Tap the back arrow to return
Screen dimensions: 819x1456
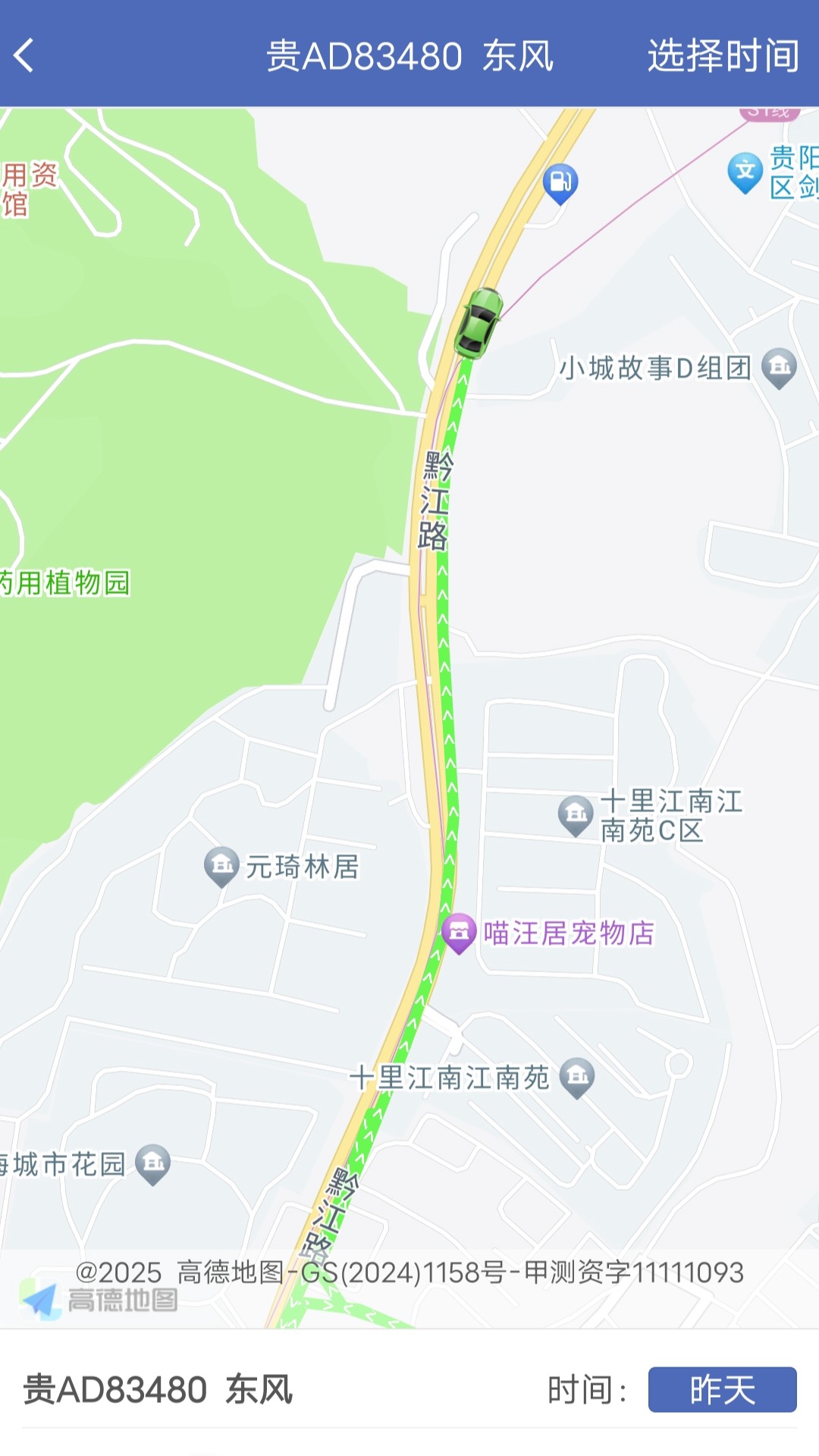24,55
